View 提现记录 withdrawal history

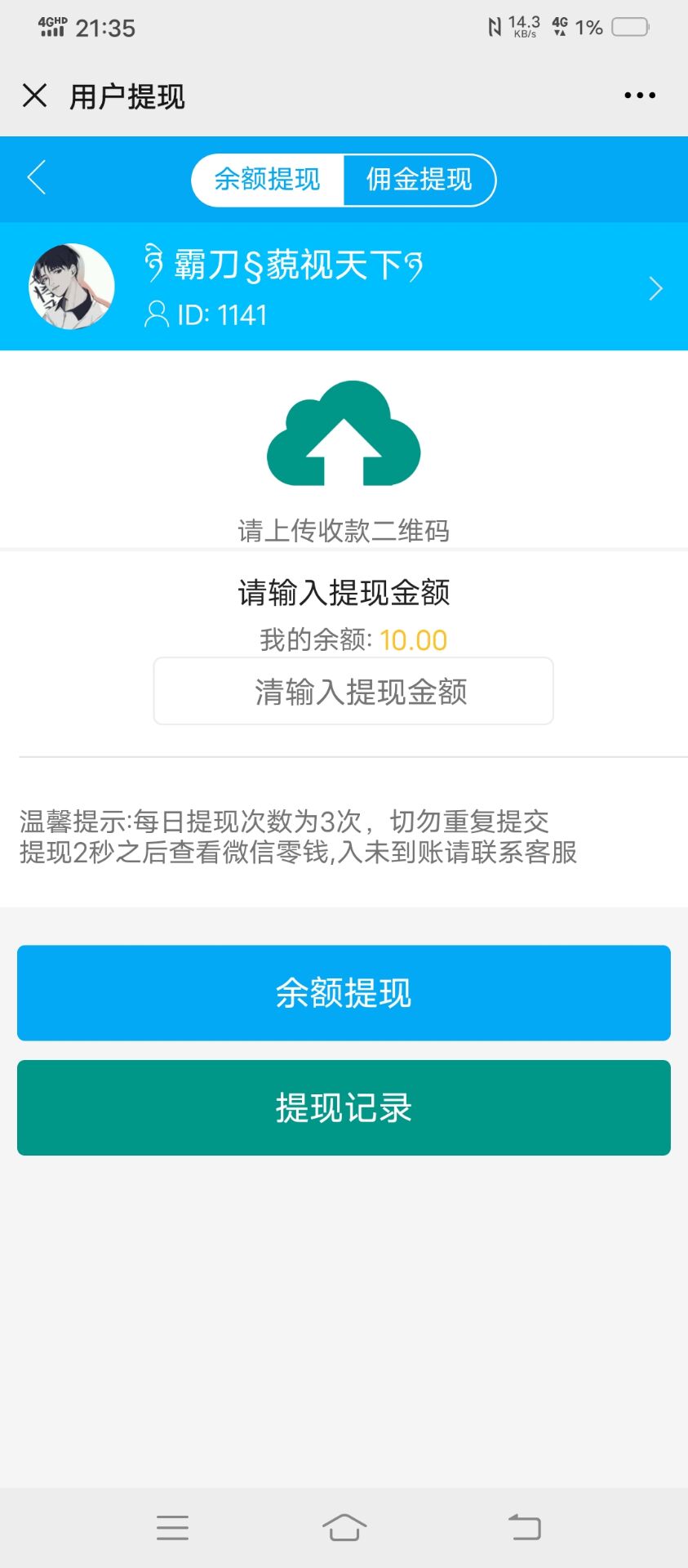pos(344,1107)
